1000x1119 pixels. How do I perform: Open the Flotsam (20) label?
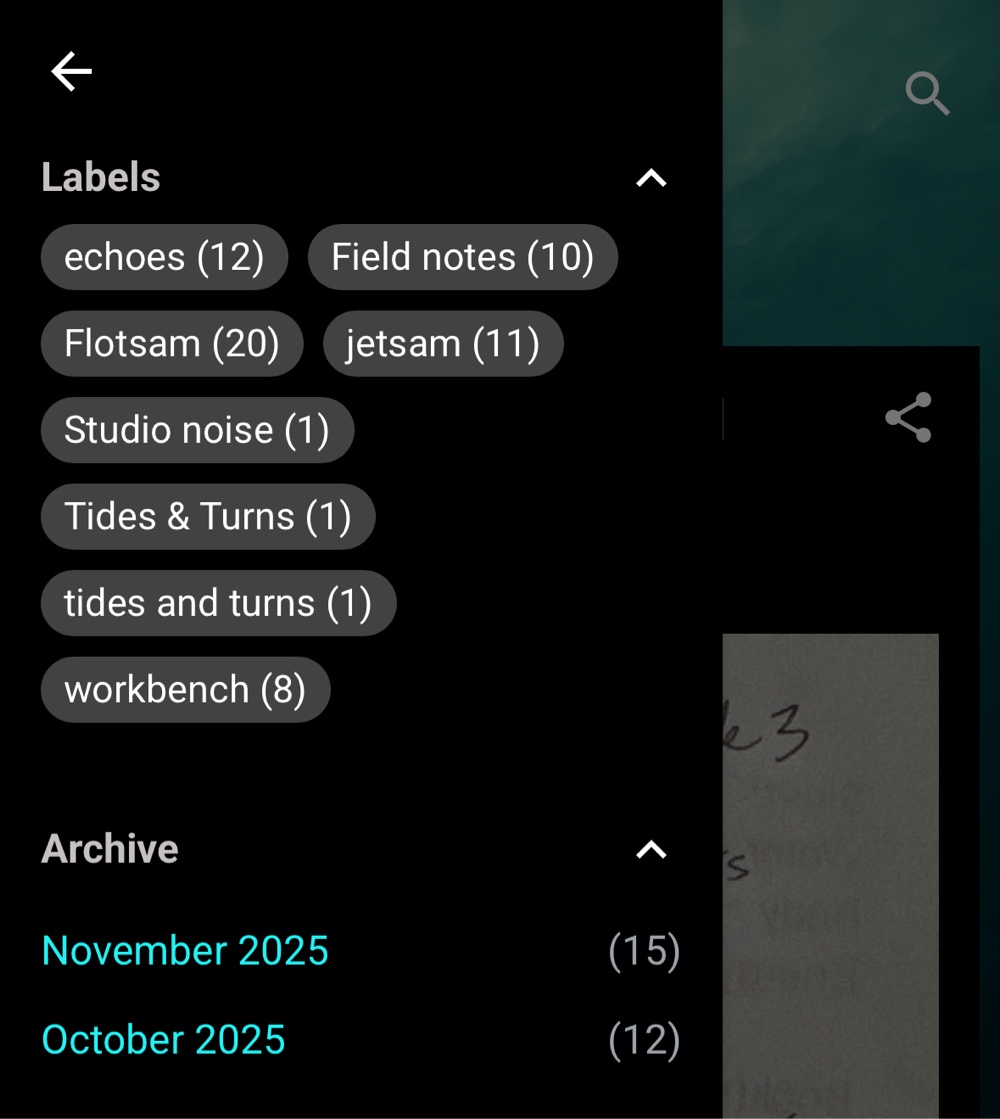click(x=171, y=343)
